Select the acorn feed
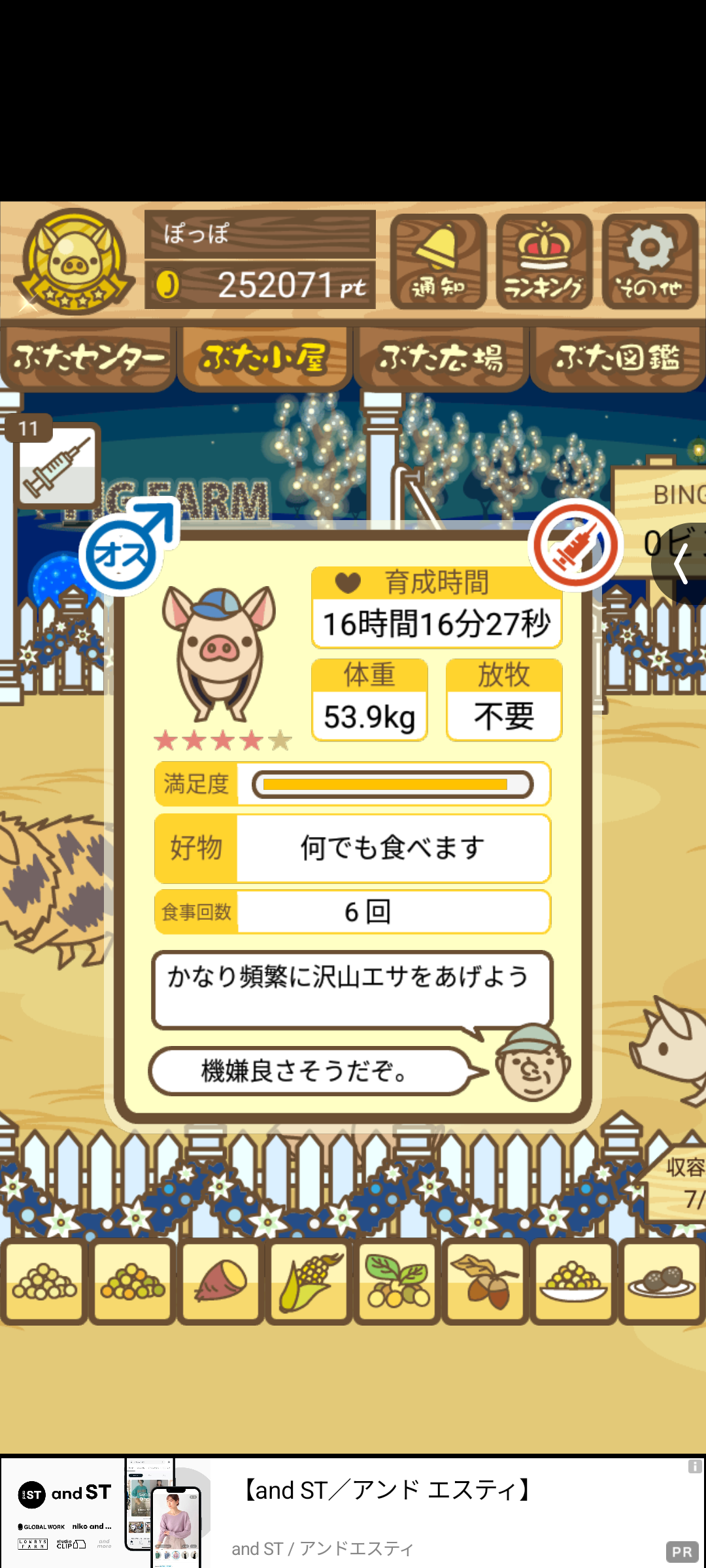The height and width of the screenshot is (1568, 706). [x=486, y=1282]
